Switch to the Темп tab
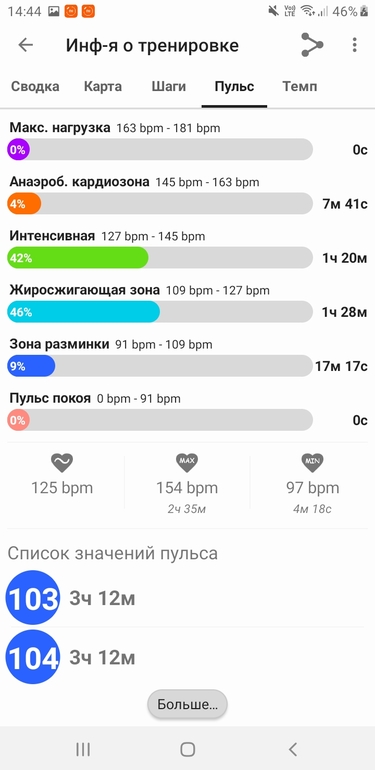This screenshot has width=375, height=770. tap(299, 87)
